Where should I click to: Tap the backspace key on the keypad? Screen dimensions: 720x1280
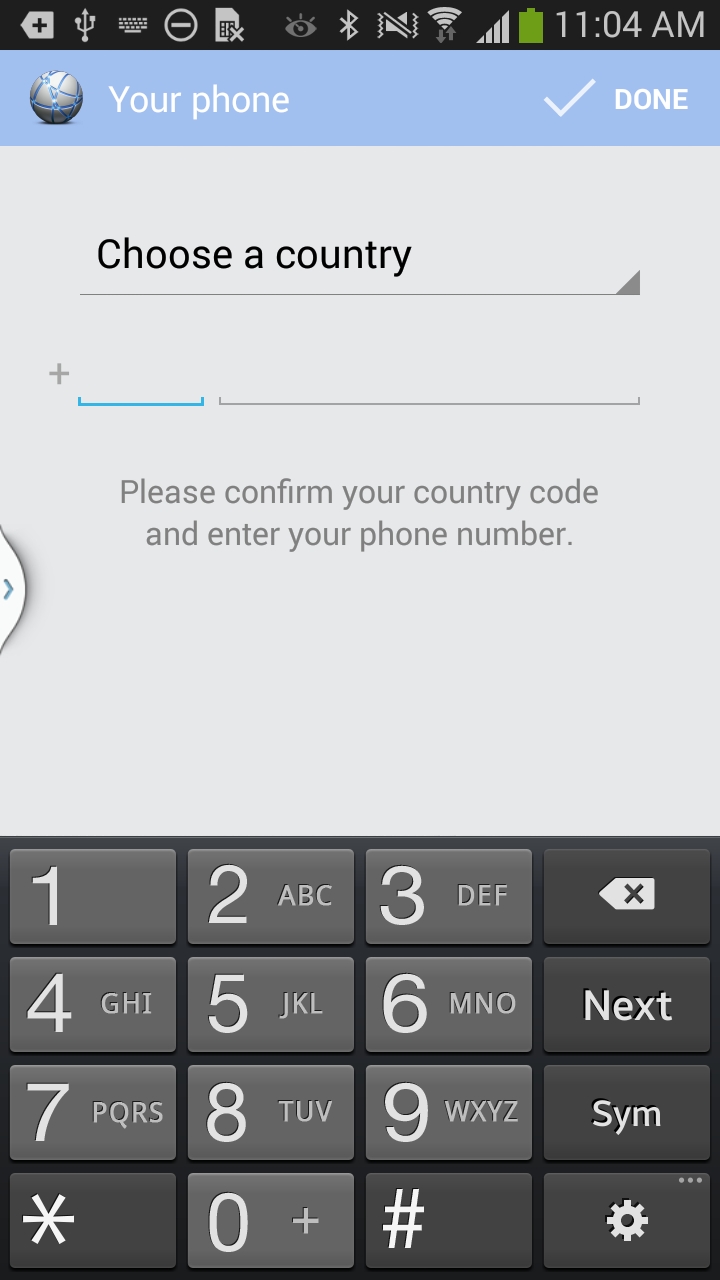[x=626, y=896]
